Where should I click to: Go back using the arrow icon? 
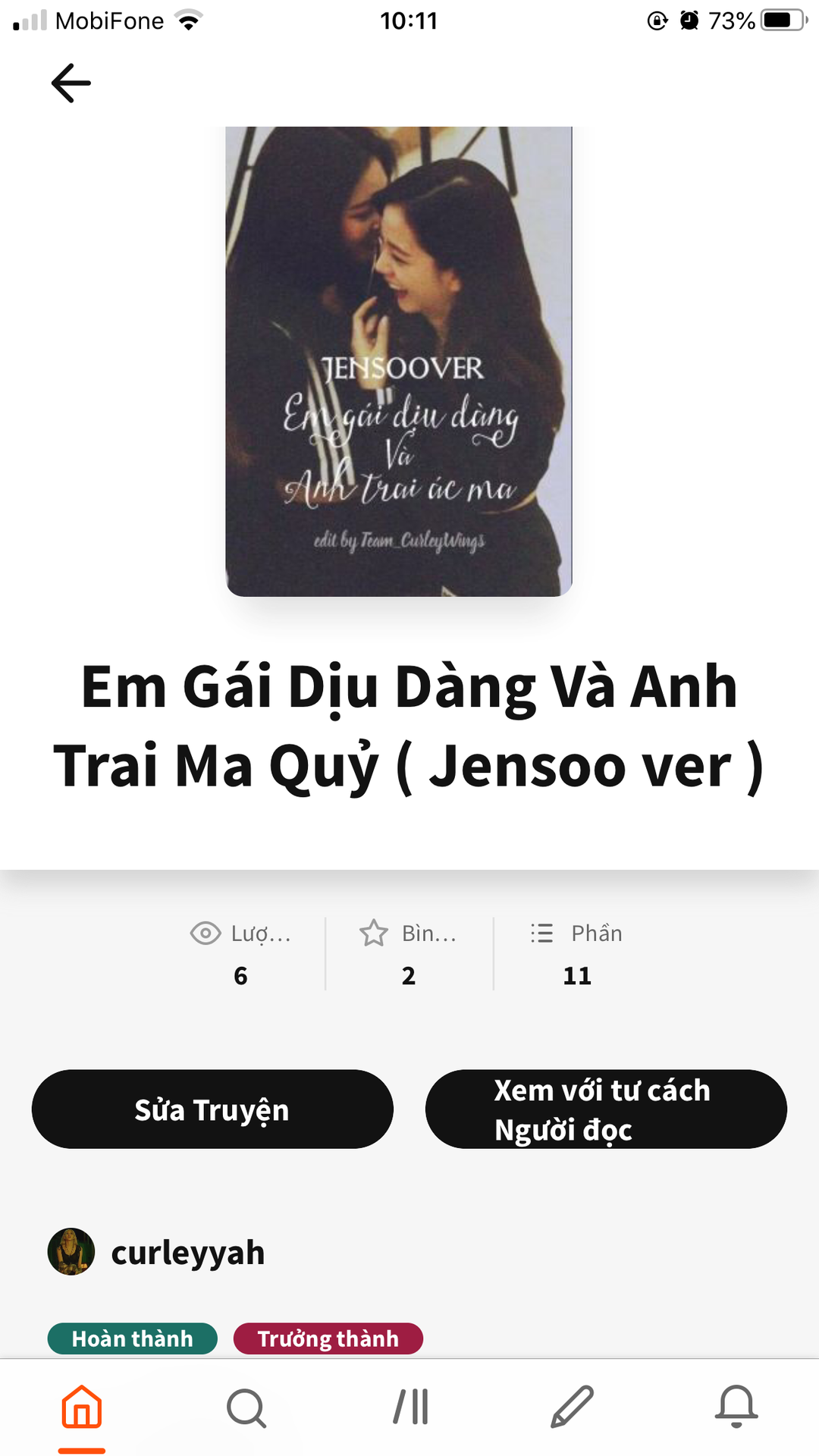point(71,83)
